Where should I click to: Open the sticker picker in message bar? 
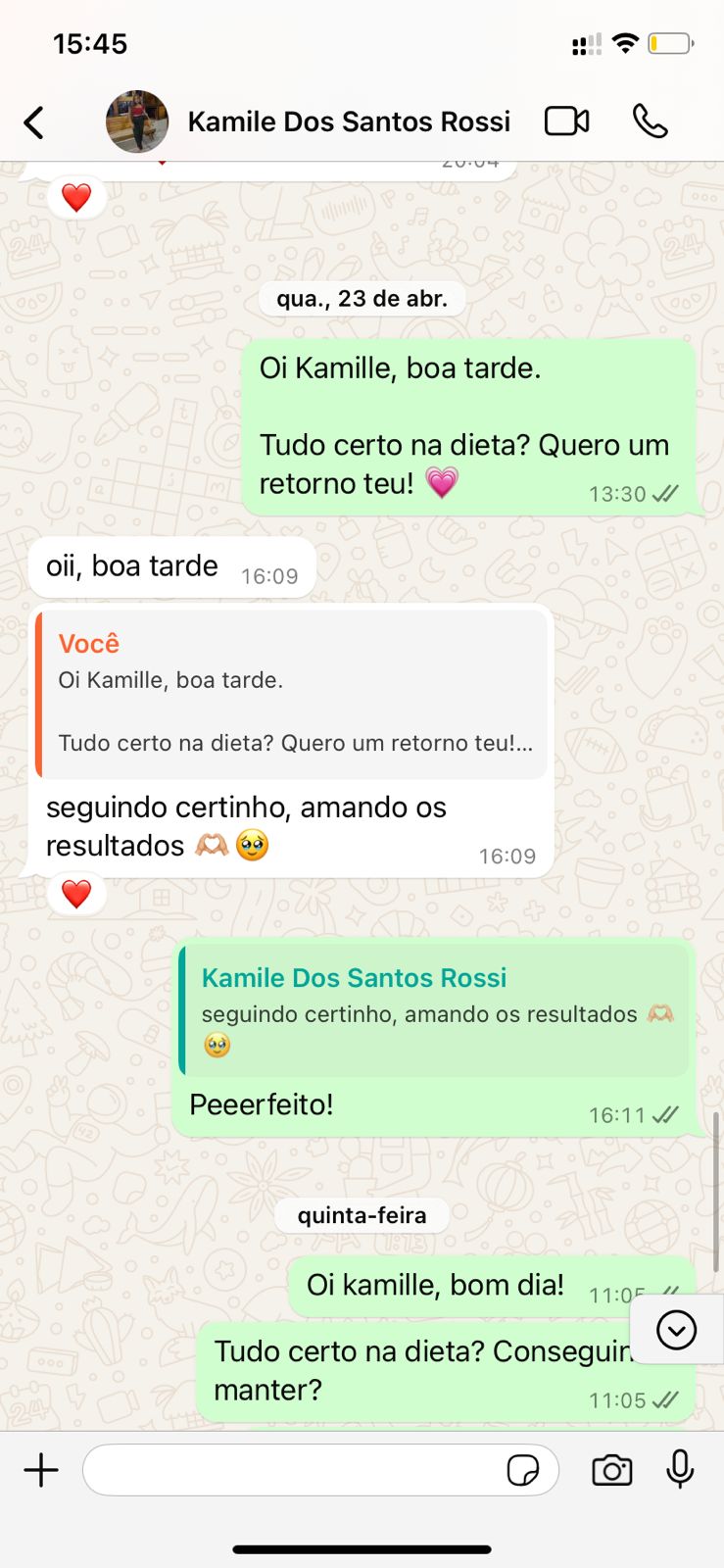point(525,1470)
